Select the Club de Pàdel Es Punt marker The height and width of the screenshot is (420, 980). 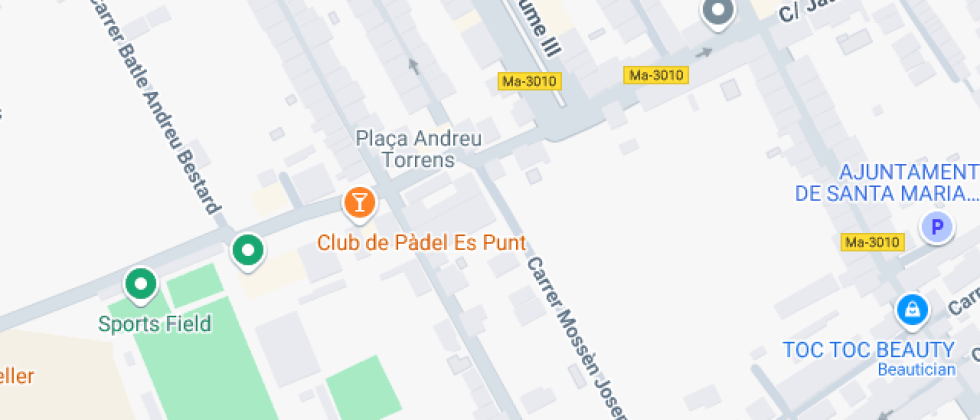[358, 204]
